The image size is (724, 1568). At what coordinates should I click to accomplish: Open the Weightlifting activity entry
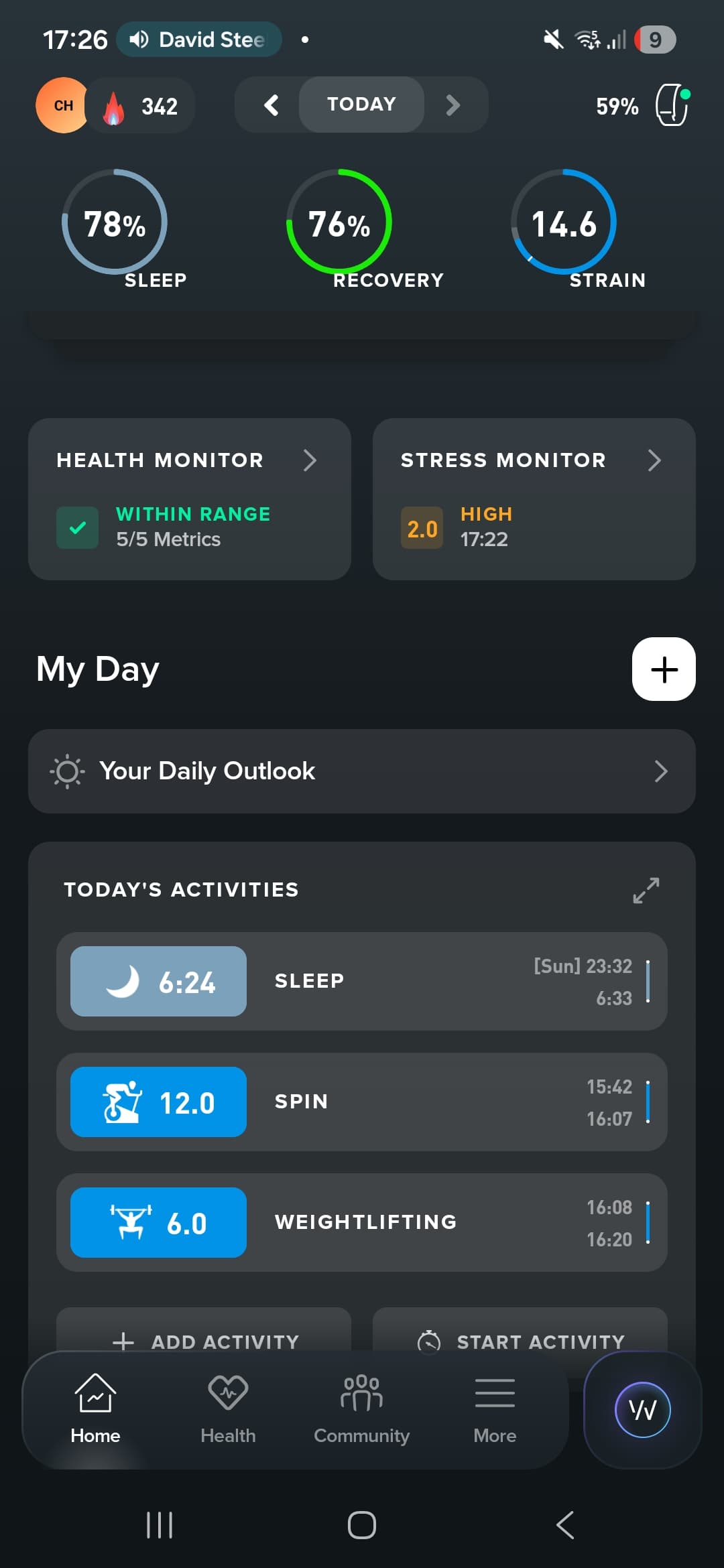click(x=361, y=1223)
